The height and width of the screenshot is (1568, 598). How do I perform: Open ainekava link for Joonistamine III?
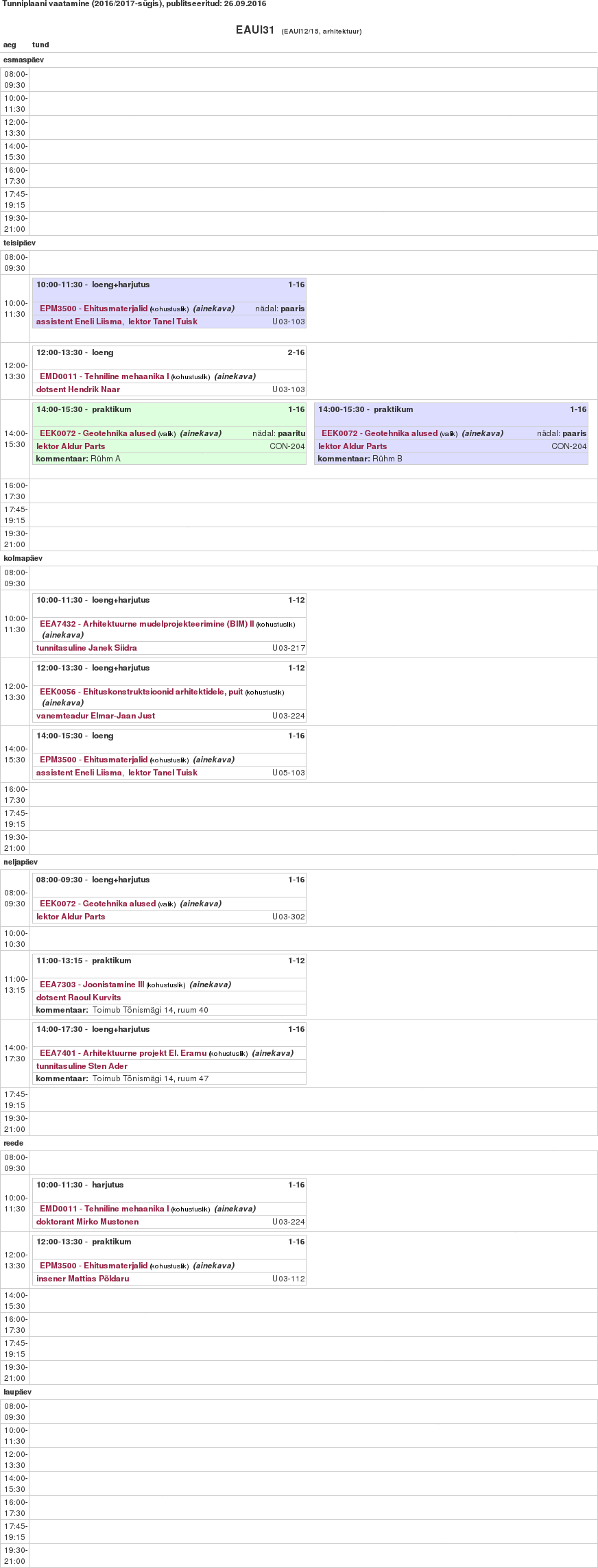[211, 985]
